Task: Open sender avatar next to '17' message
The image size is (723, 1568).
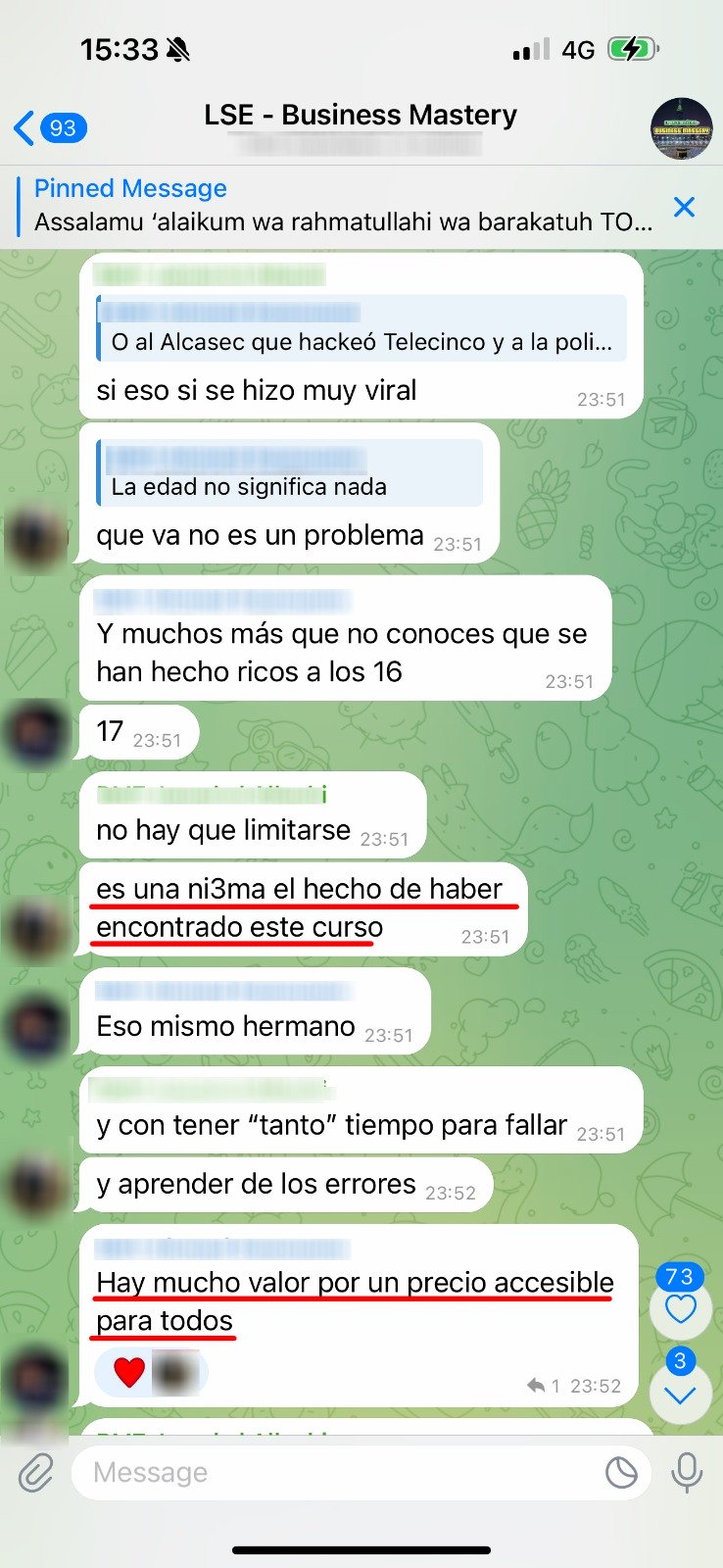Action: point(37,732)
